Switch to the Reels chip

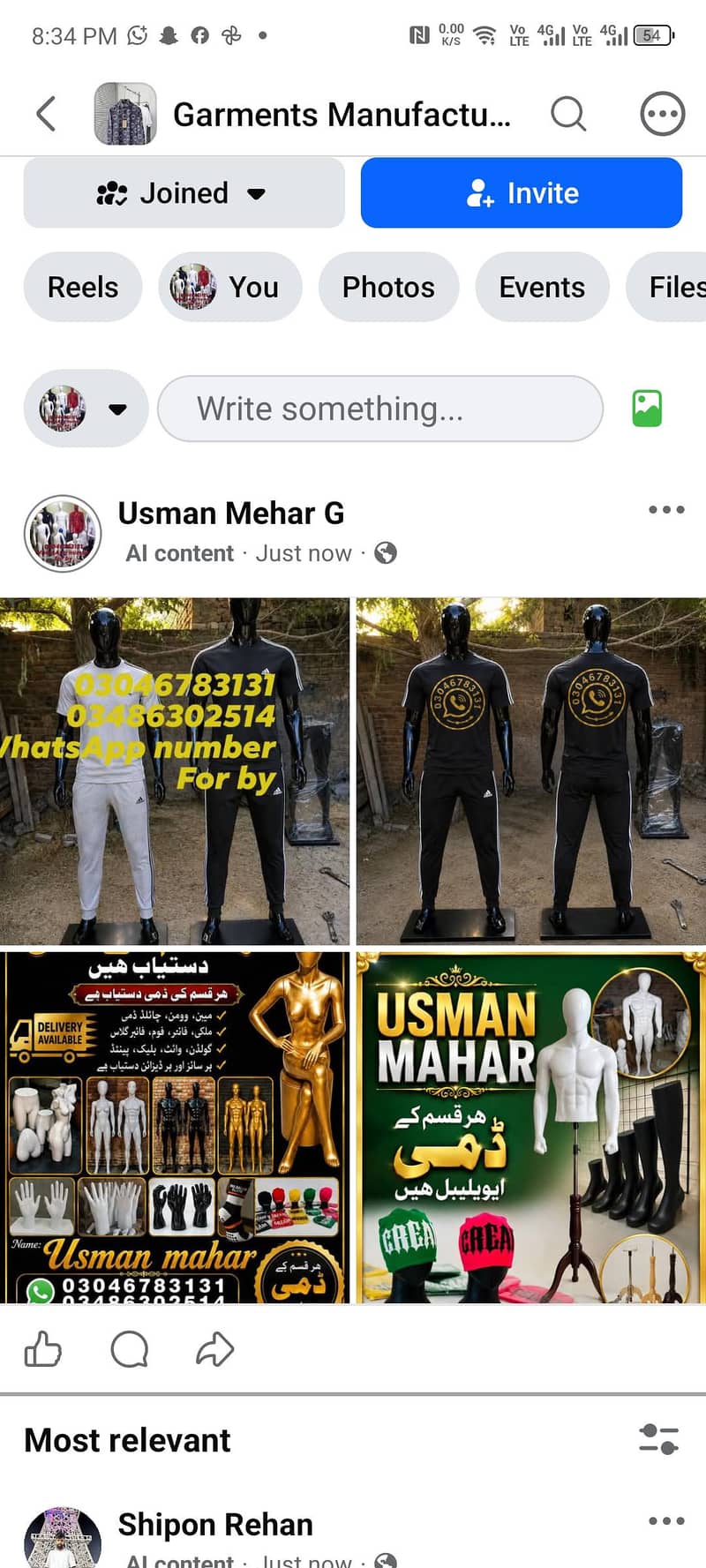coord(83,287)
